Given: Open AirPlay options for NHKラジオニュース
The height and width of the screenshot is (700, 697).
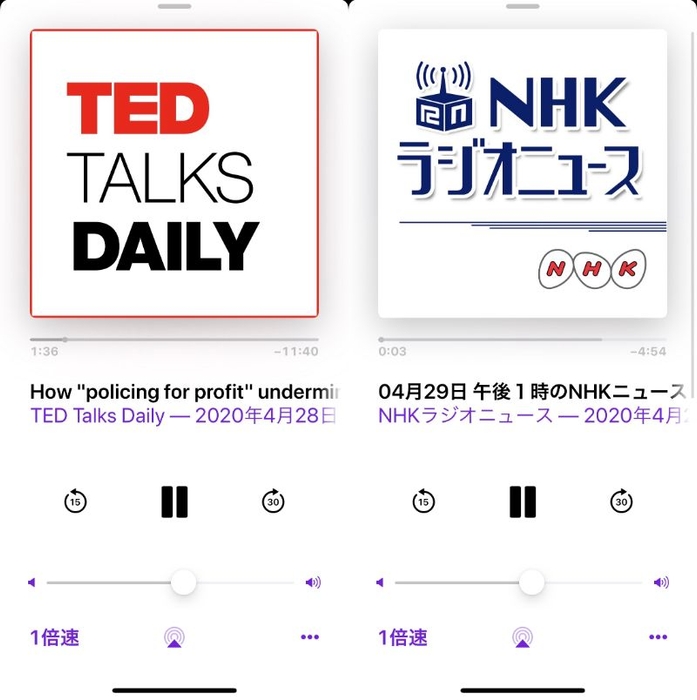Looking at the screenshot, I should pyautogui.click(x=522, y=638).
